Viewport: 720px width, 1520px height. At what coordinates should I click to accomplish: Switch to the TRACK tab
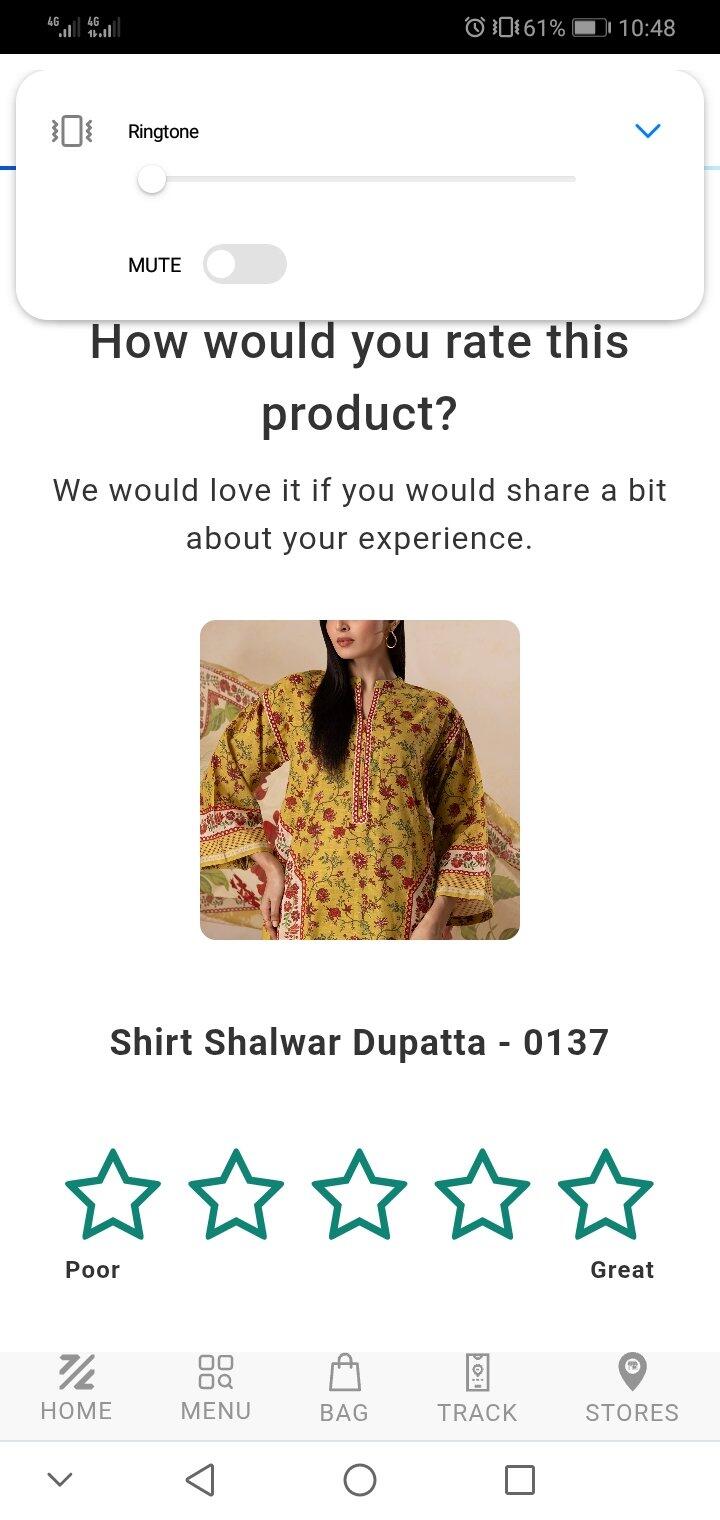click(x=477, y=1388)
